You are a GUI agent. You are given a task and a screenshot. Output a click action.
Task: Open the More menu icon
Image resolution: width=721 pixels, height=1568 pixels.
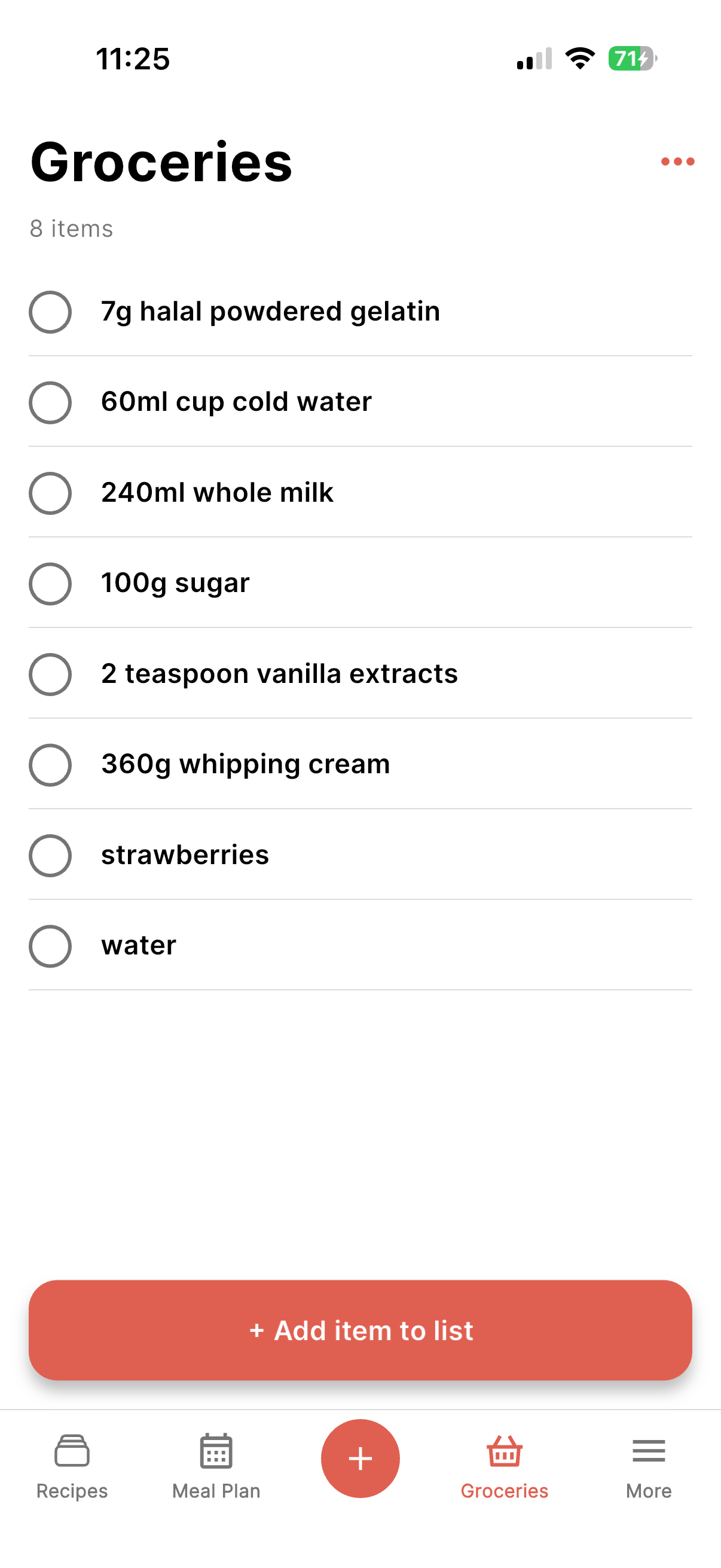click(x=649, y=1451)
